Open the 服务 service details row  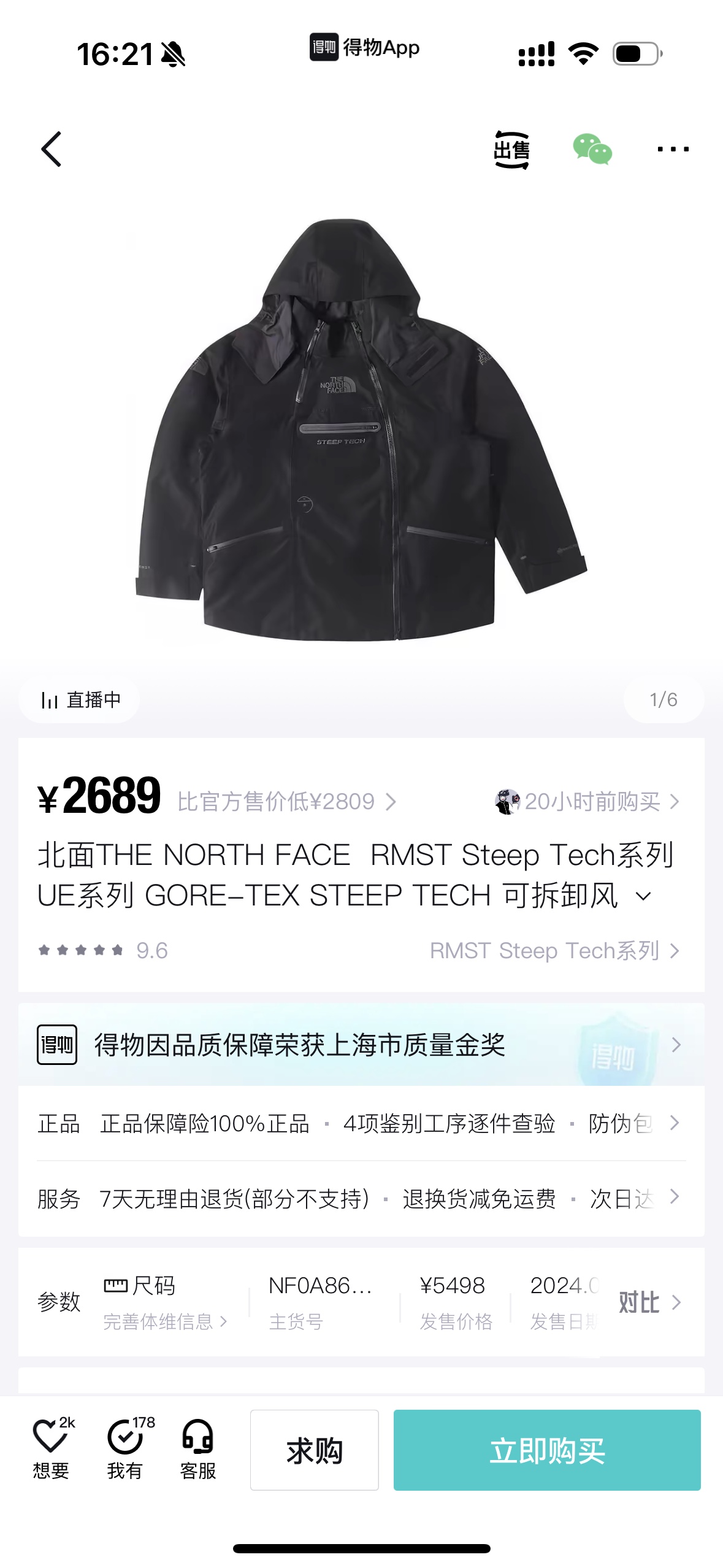(x=361, y=1198)
